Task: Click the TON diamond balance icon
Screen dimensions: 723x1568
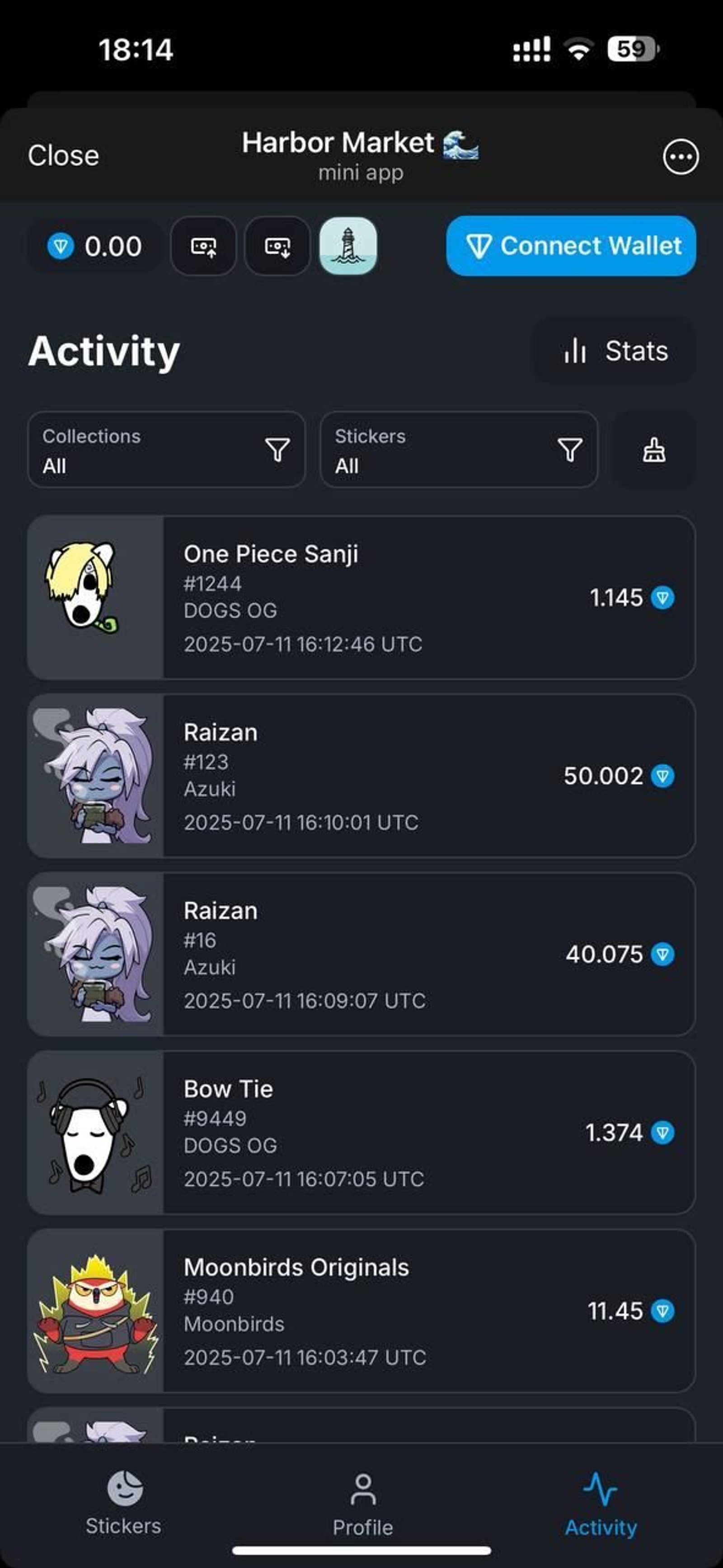Action: tap(60, 247)
